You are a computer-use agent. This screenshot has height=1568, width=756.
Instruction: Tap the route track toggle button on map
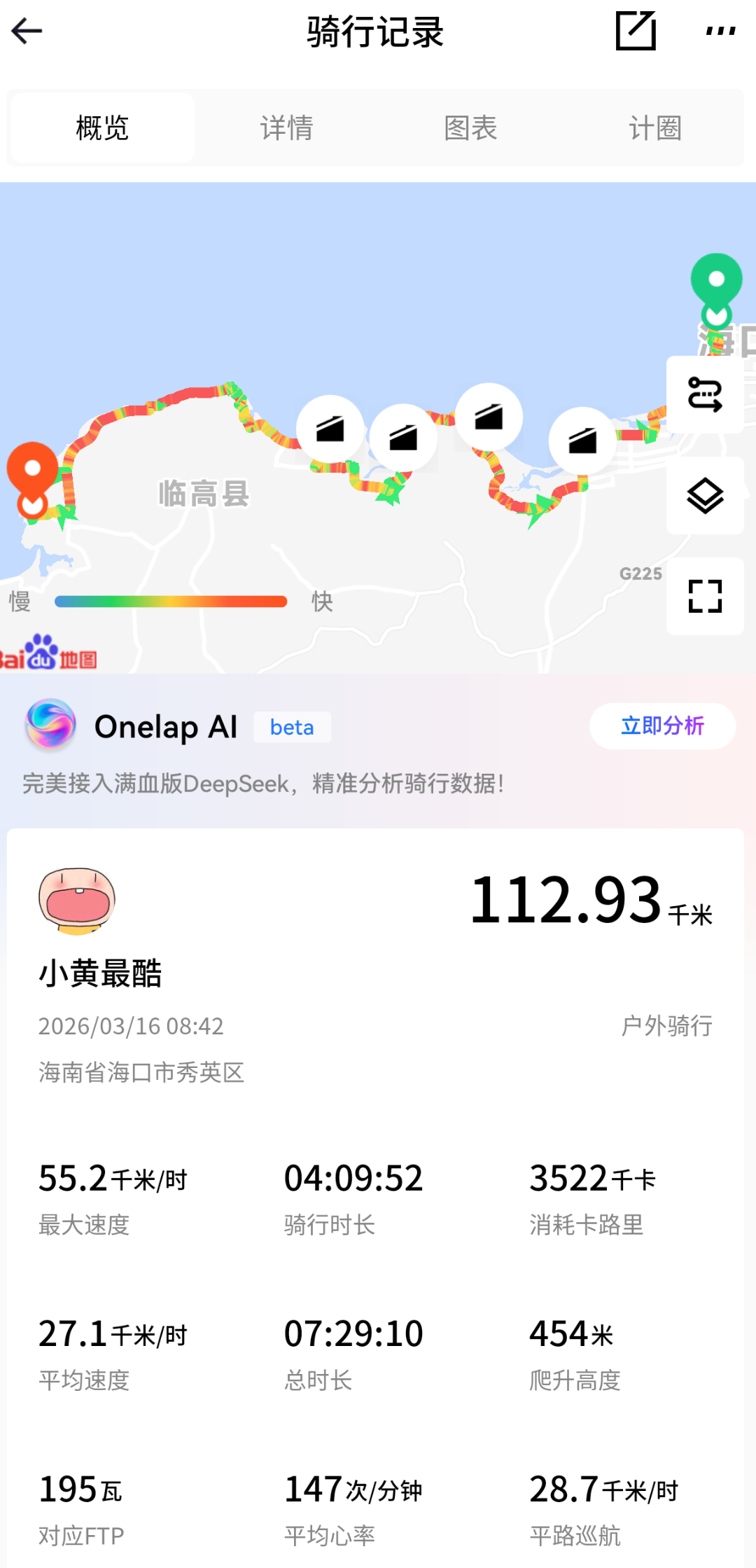click(x=704, y=395)
